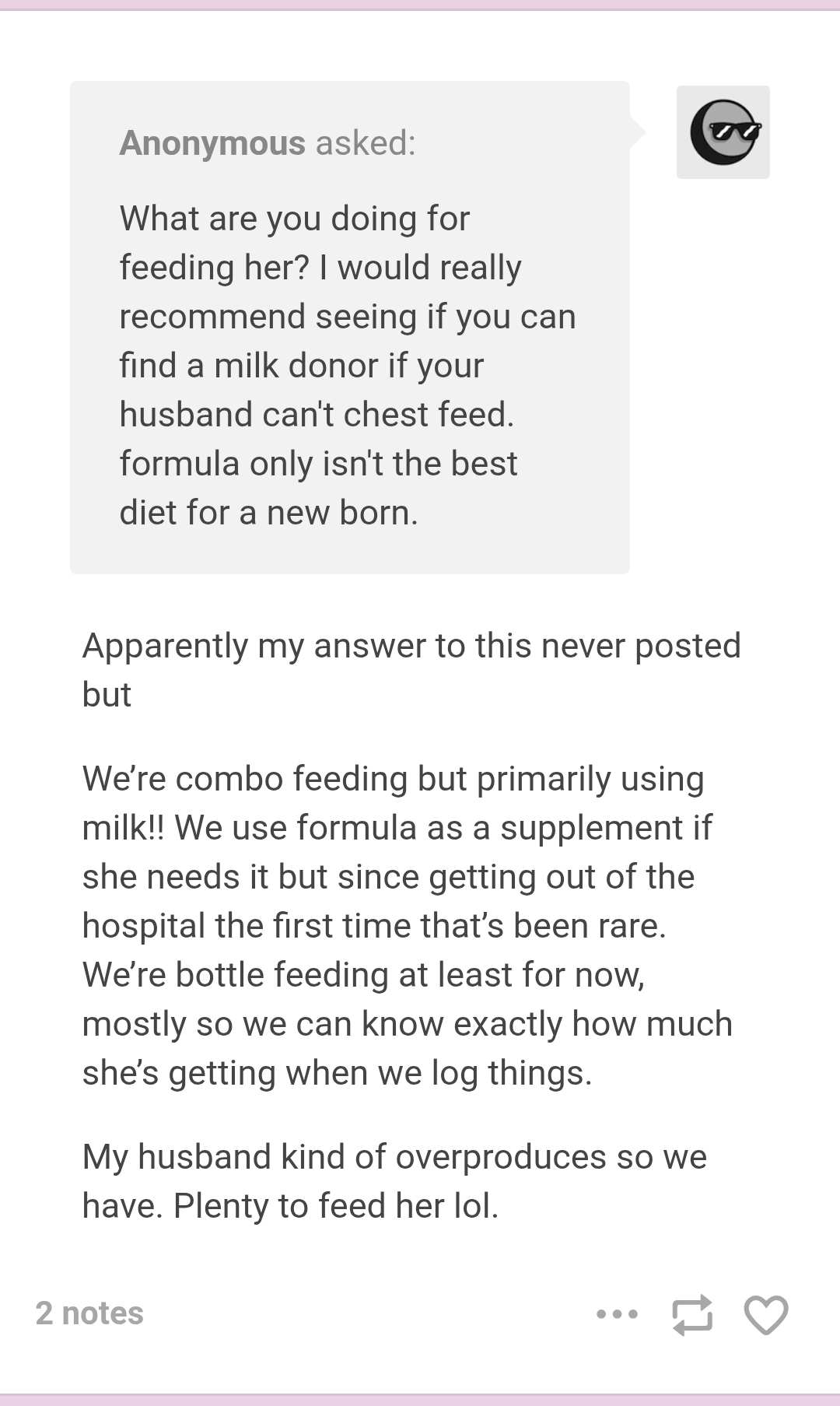Reblog this post
The image size is (840, 1406).
click(x=691, y=1315)
